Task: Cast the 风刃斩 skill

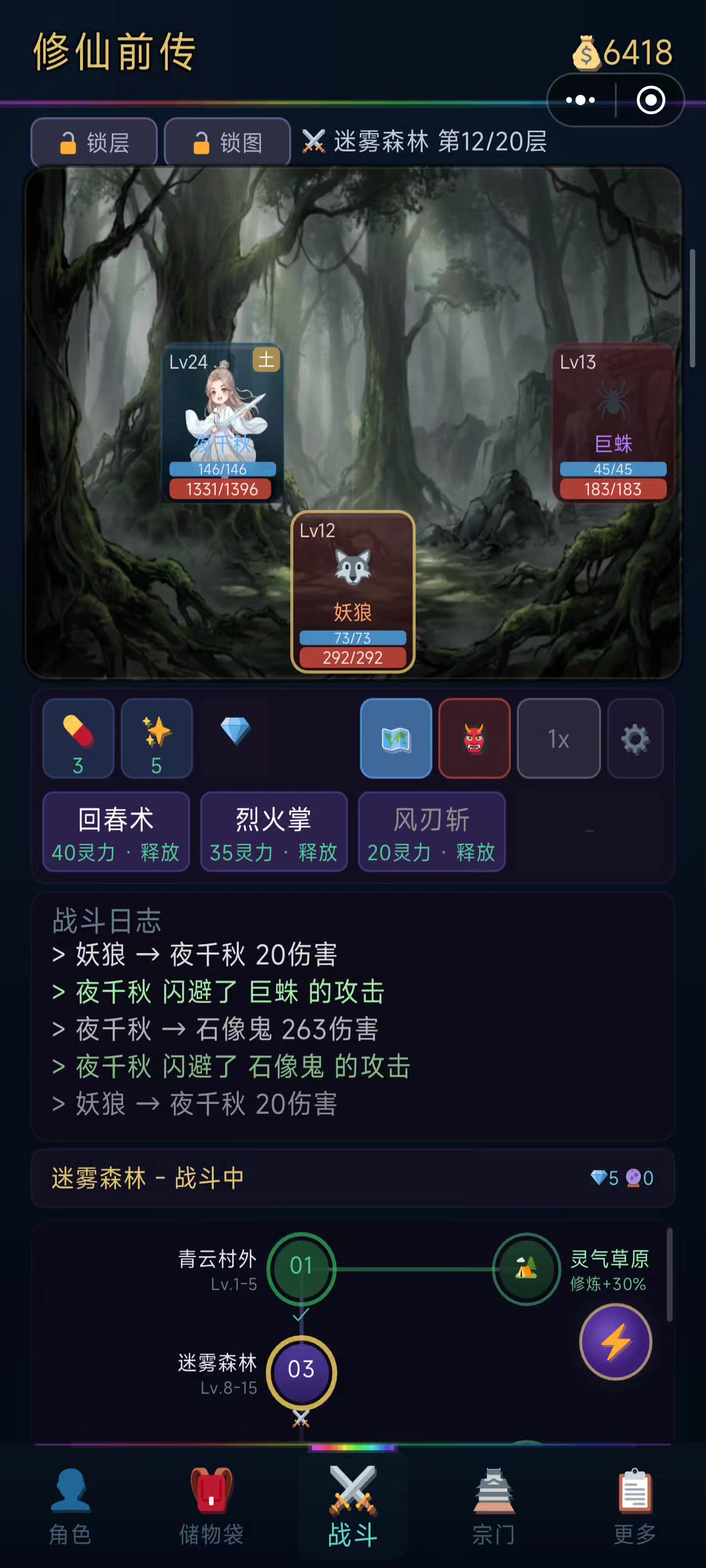Action: 431,832
